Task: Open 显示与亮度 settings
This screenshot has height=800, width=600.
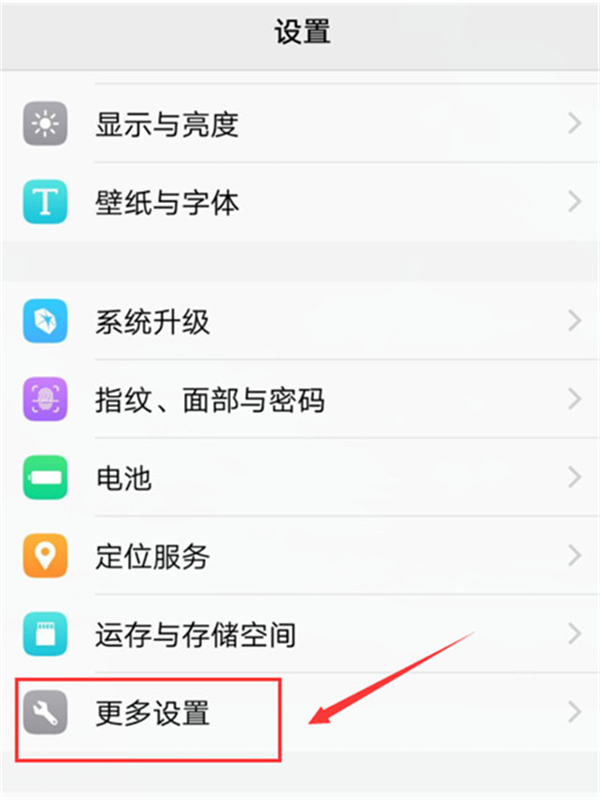Action: coord(300,124)
